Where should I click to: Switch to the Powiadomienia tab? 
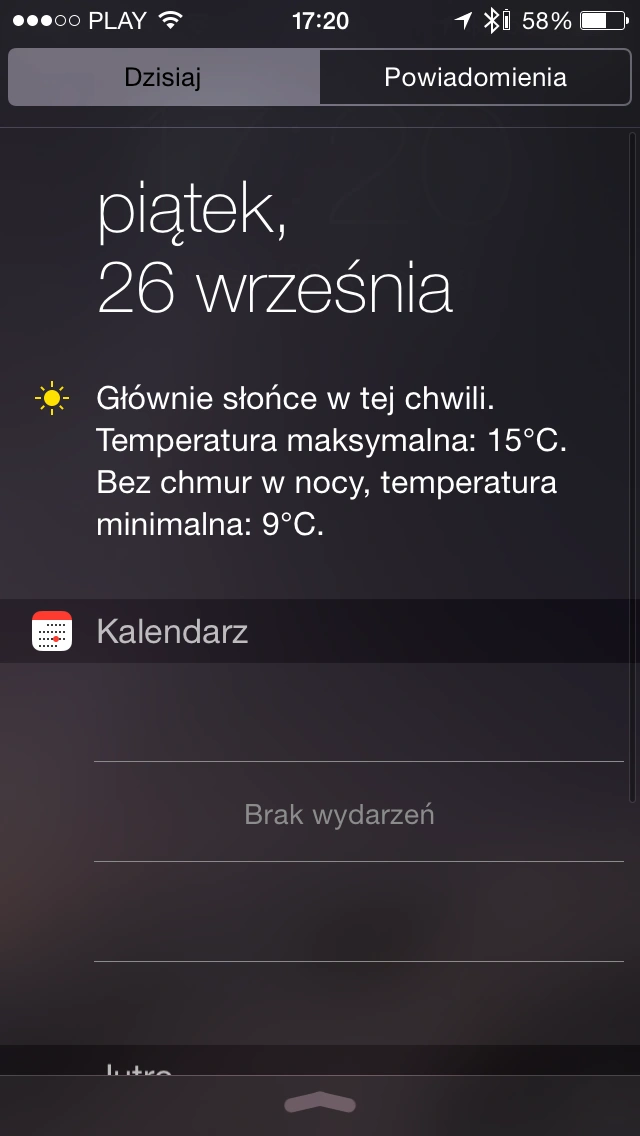point(475,78)
